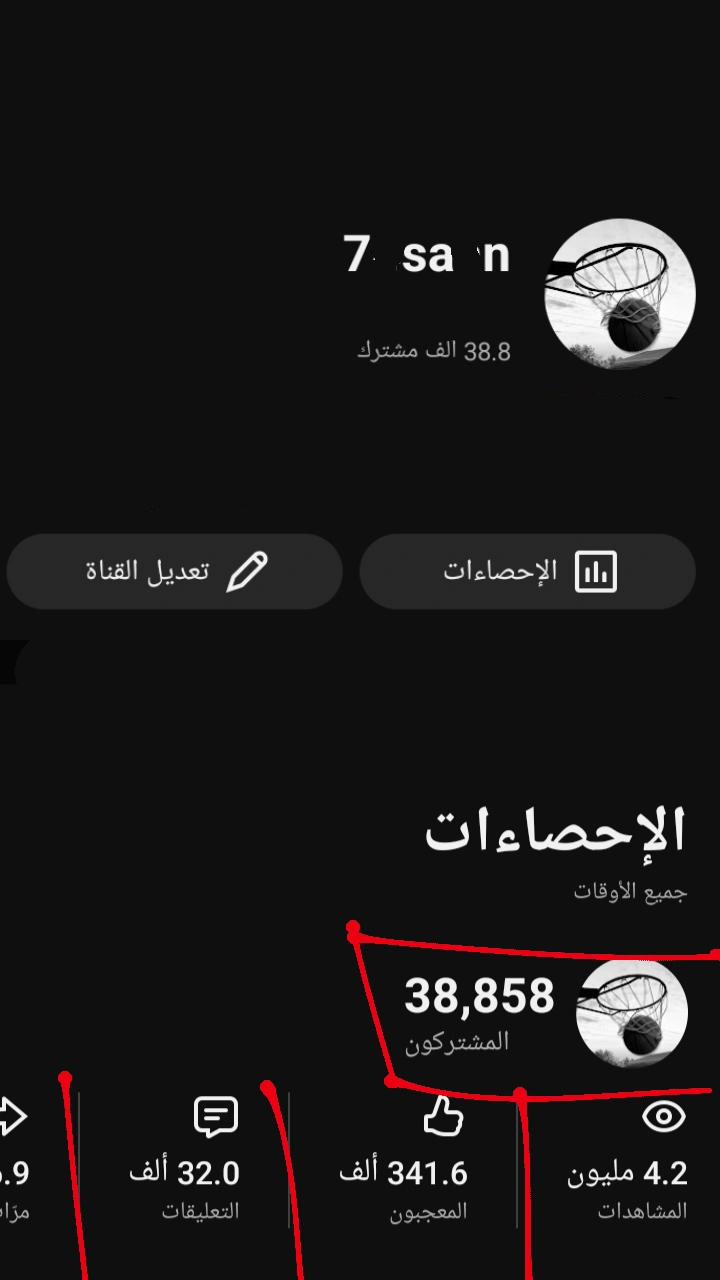Tap تعديل القناة to edit channel

point(175,571)
